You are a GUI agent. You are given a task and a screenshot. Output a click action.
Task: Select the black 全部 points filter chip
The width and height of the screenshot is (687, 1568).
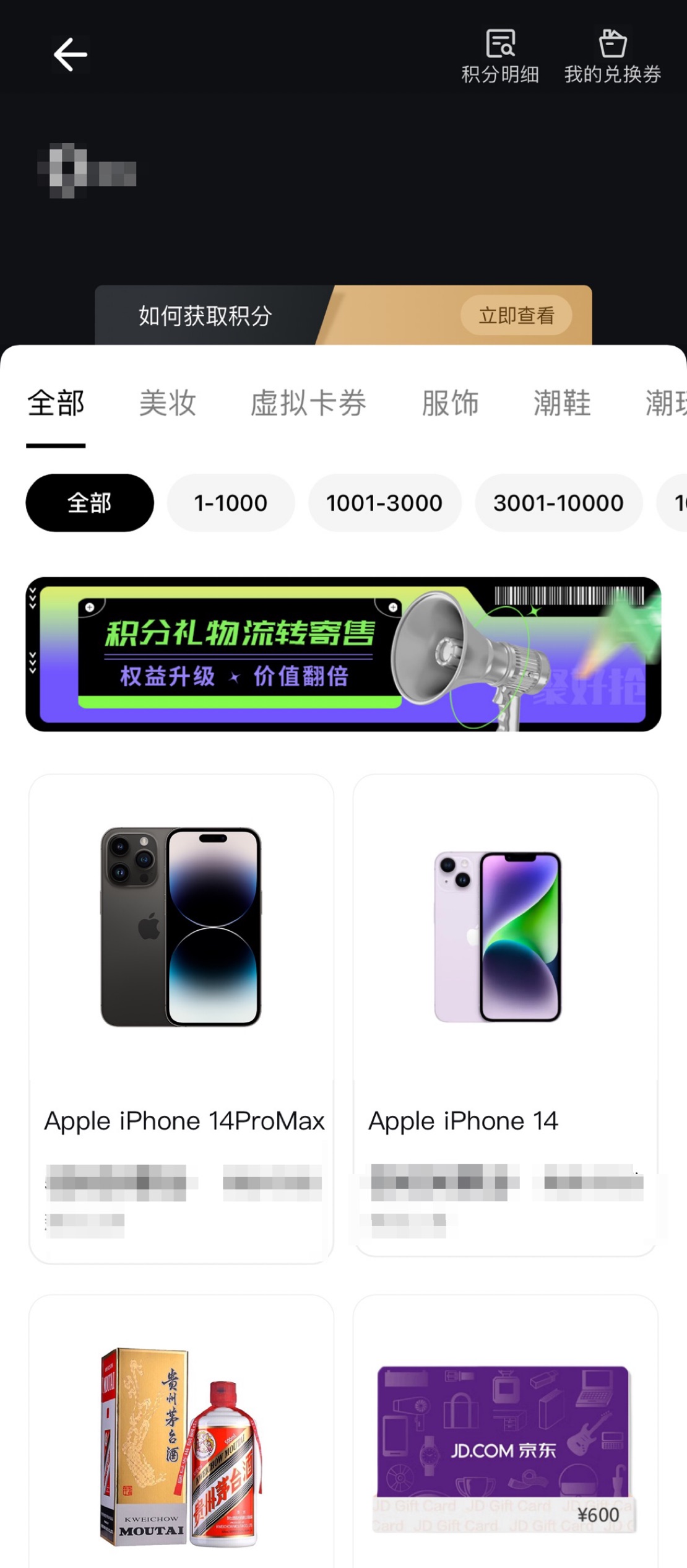click(x=90, y=503)
